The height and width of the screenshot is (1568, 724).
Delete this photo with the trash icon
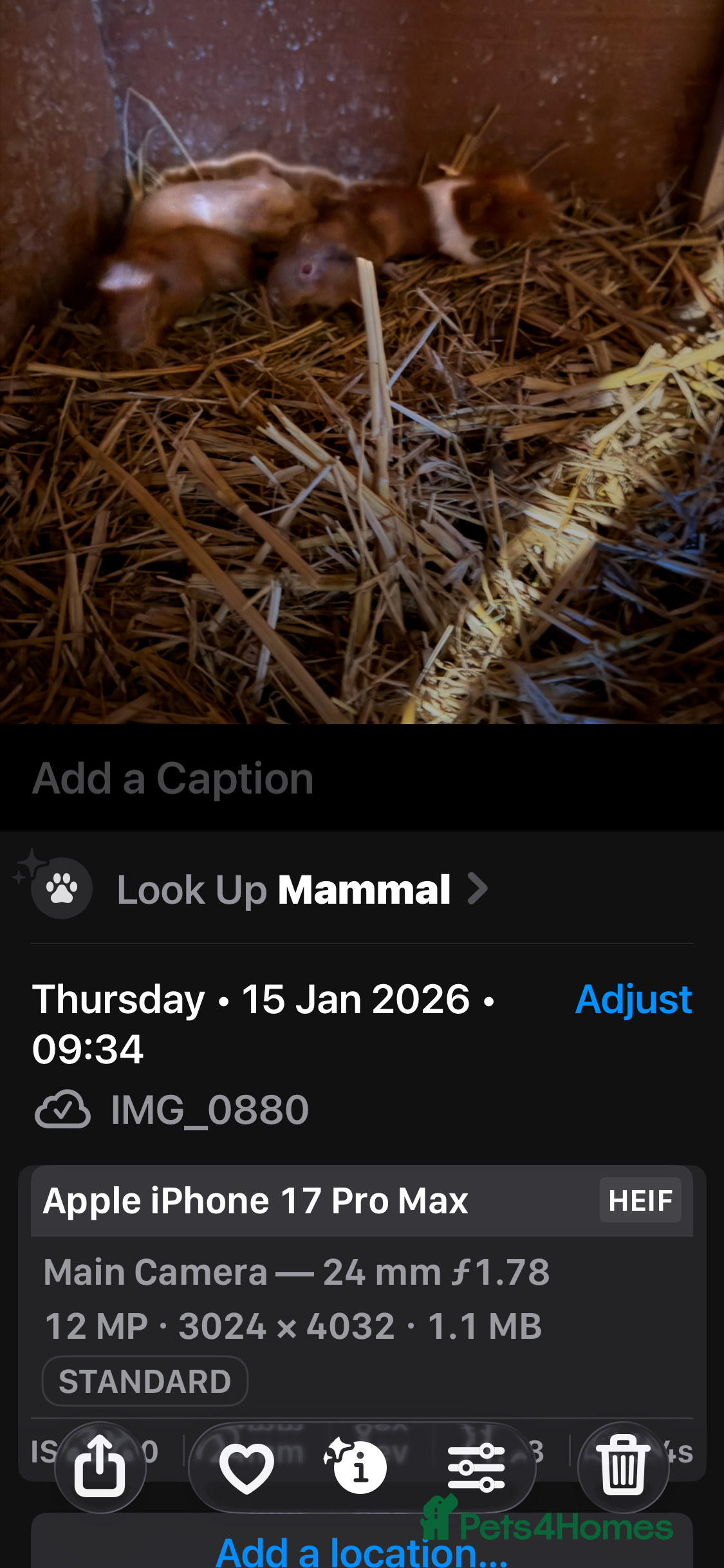pos(623,1468)
